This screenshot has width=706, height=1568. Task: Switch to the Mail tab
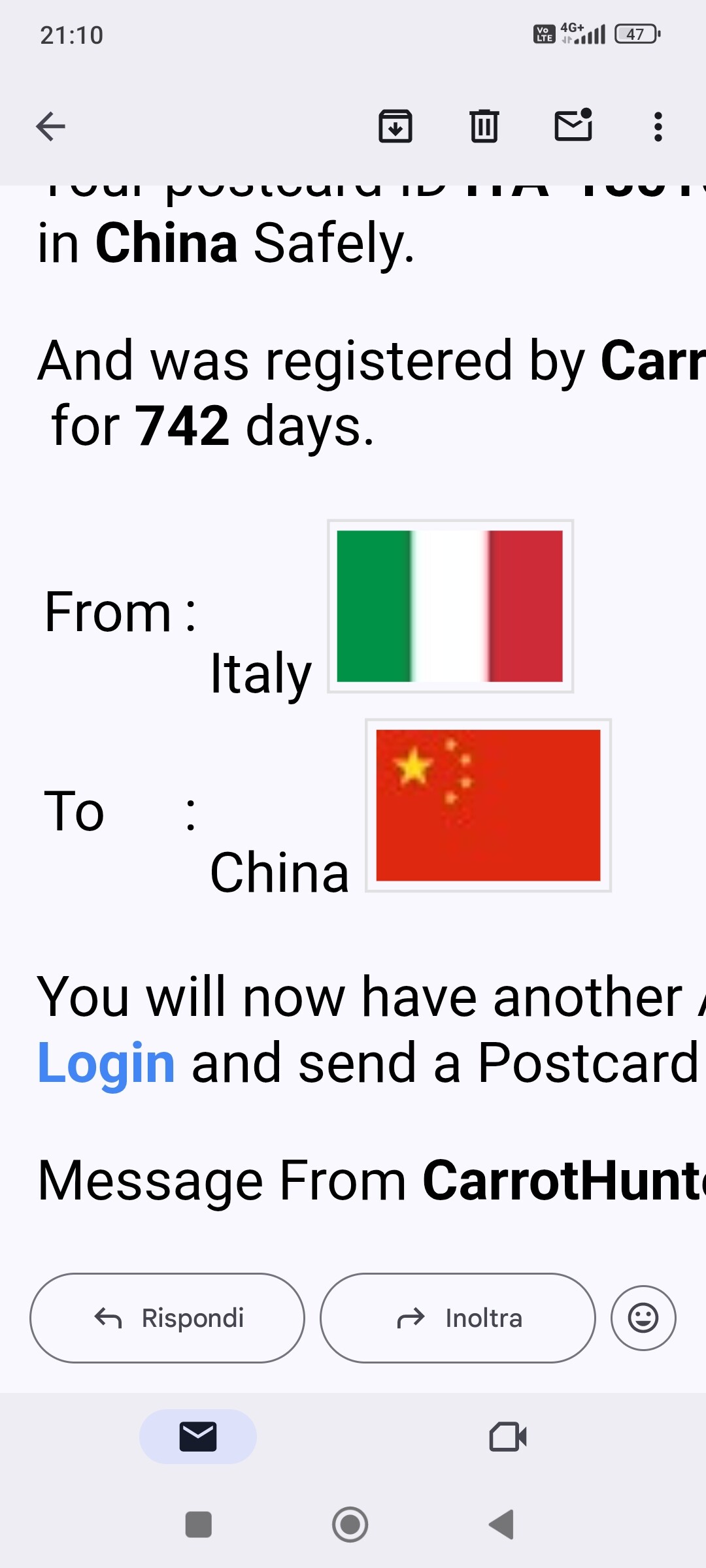198,1437
